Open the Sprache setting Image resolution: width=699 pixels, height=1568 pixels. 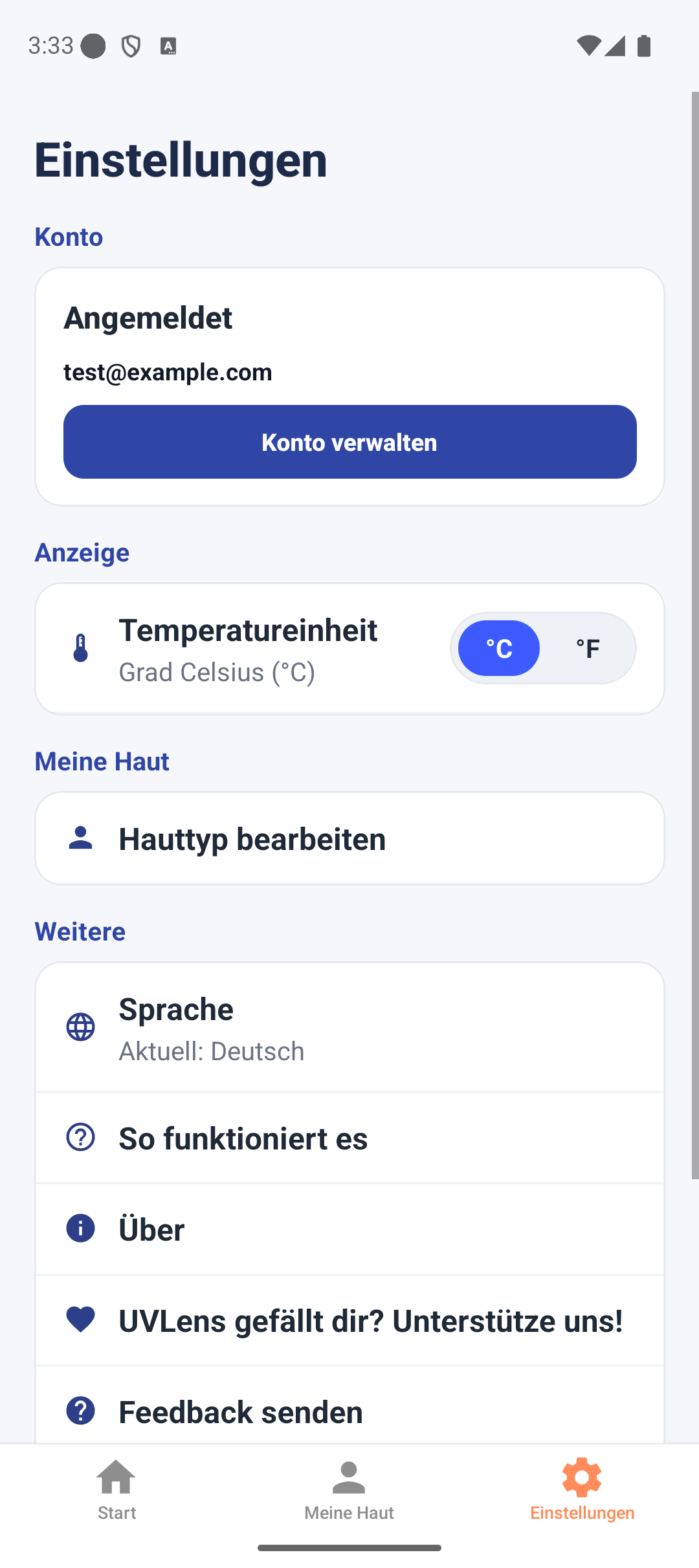[349, 1029]
